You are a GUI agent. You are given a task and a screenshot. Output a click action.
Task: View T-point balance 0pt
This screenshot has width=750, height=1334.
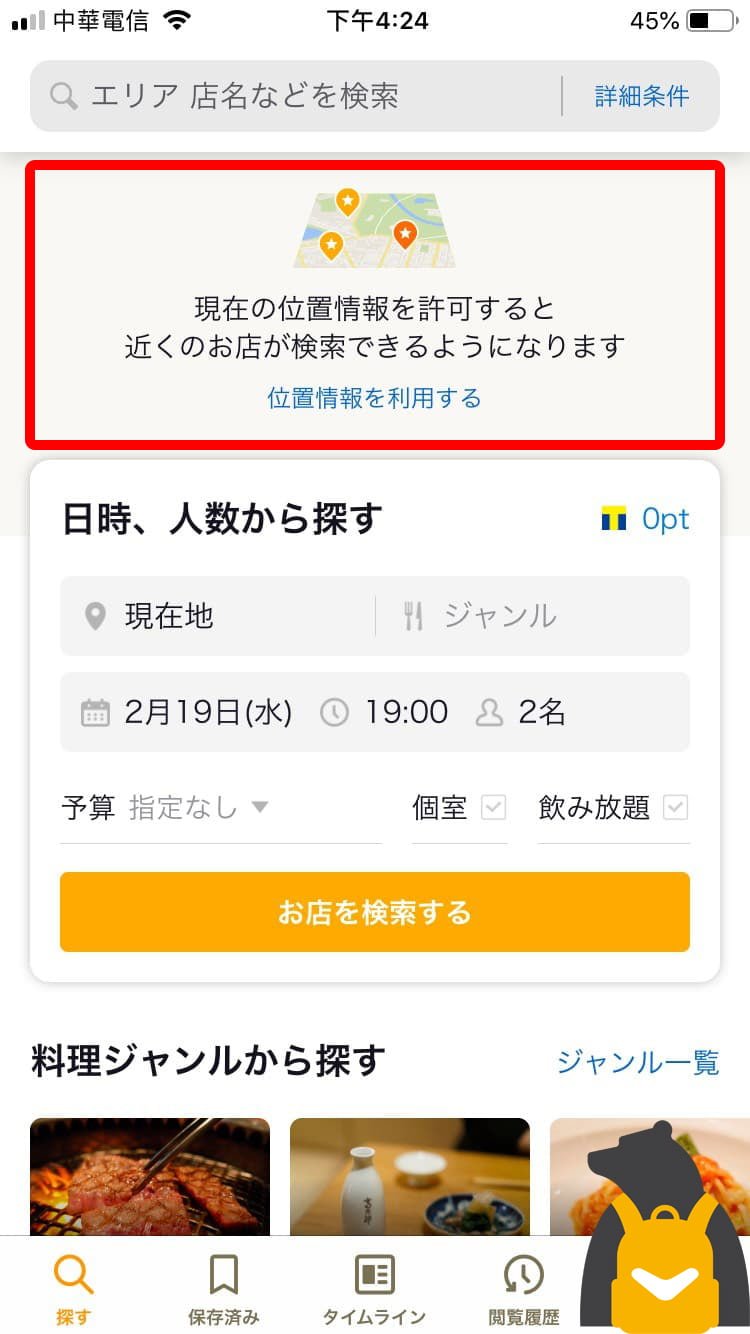click(646, 519)
